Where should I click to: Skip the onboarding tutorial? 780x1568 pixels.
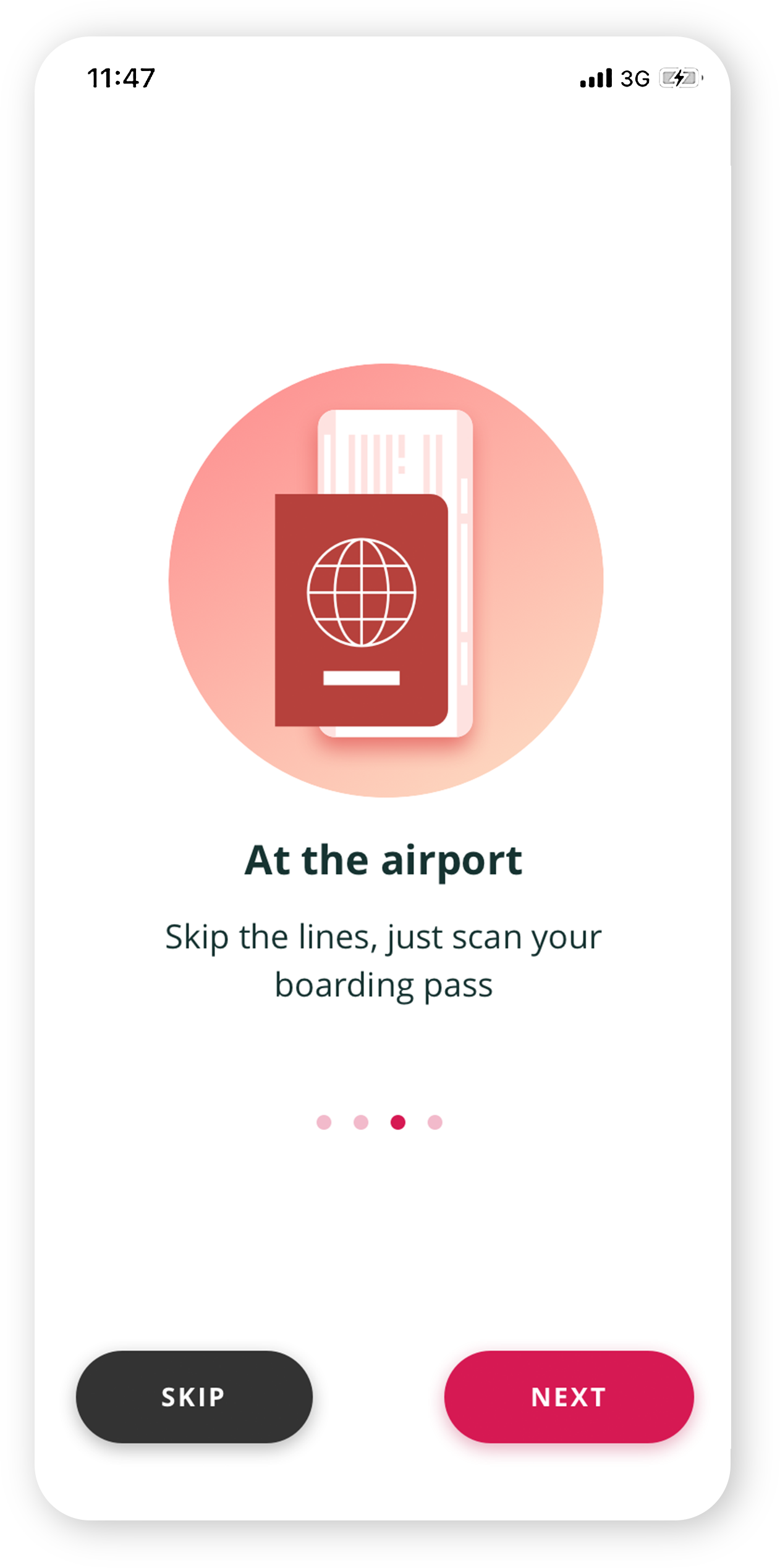194,1396
